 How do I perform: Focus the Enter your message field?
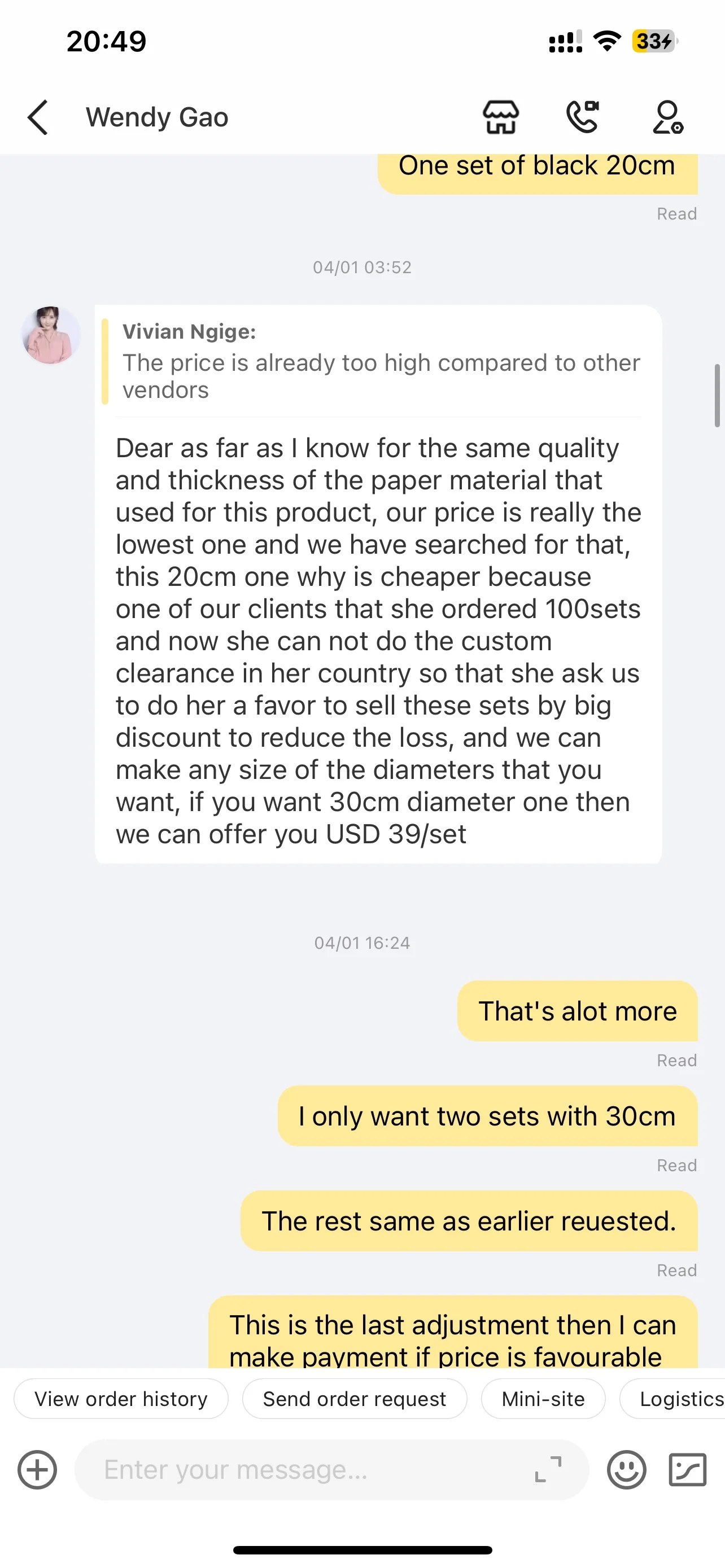tap(304, 1469)
